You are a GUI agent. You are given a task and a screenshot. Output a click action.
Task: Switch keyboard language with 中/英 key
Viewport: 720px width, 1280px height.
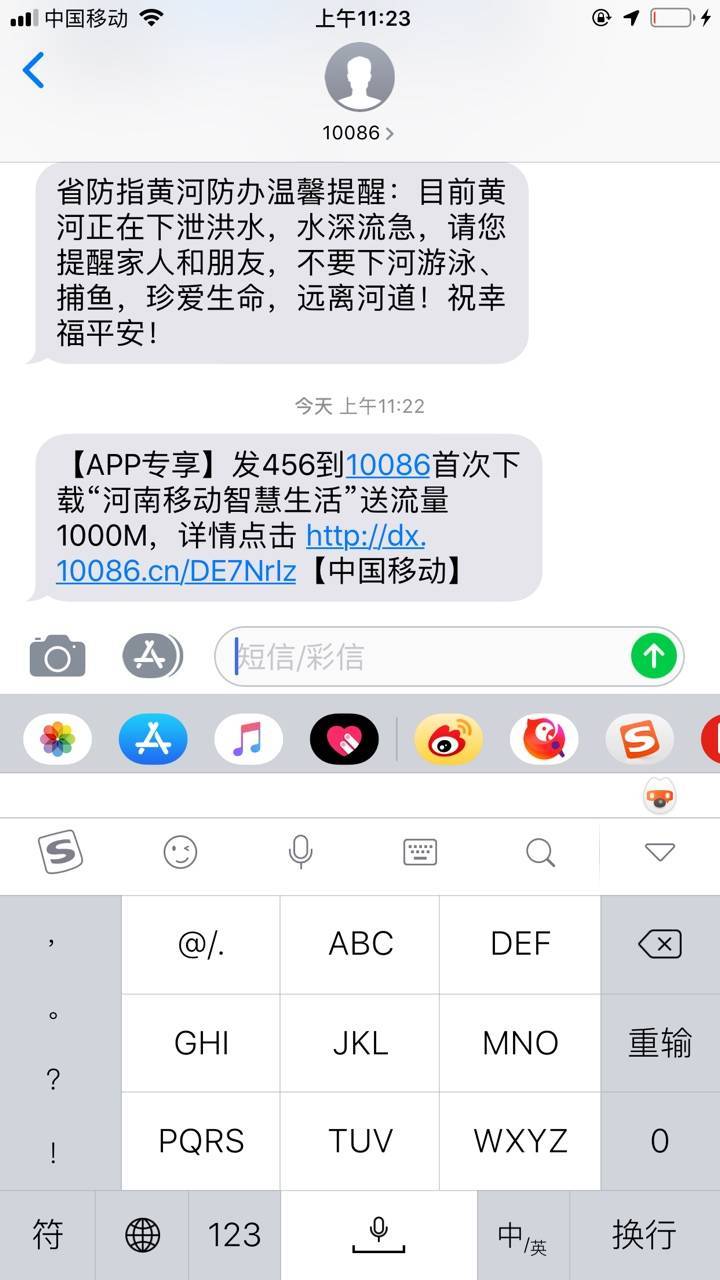pos(522,1236)
